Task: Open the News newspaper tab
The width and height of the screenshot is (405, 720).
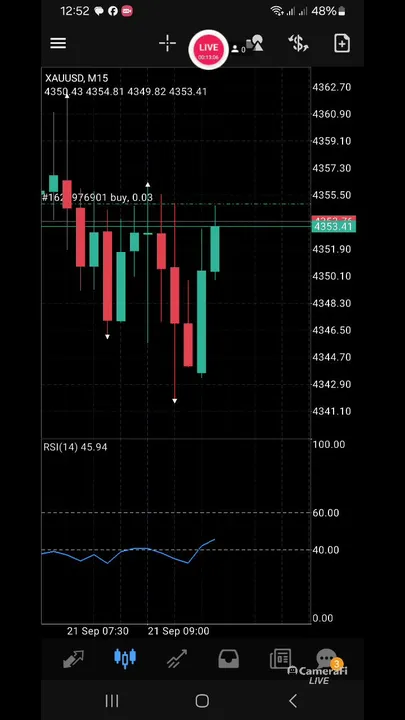Action: (280, 658)
